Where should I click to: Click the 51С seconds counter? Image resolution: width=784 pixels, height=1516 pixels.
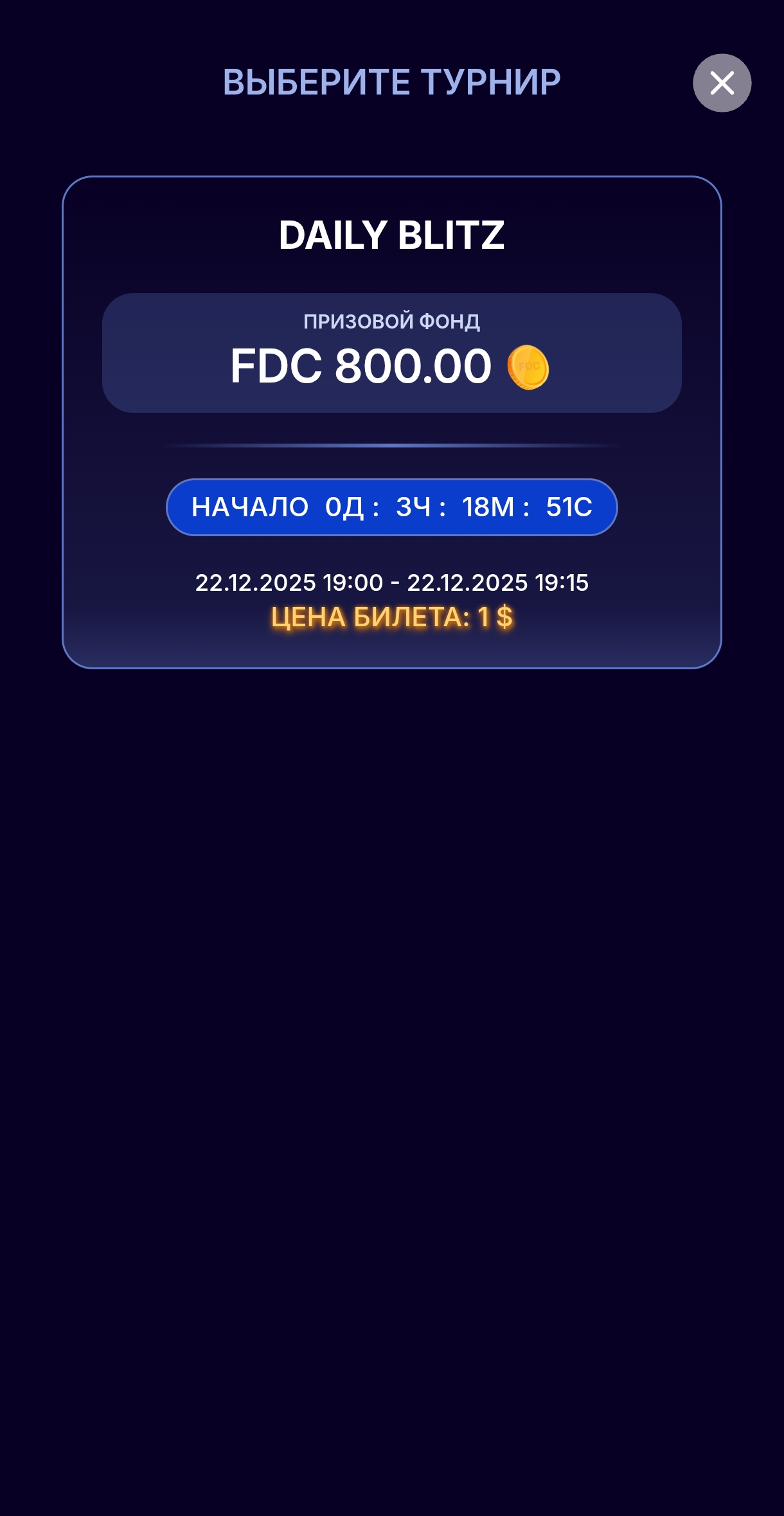click(569, 507)
